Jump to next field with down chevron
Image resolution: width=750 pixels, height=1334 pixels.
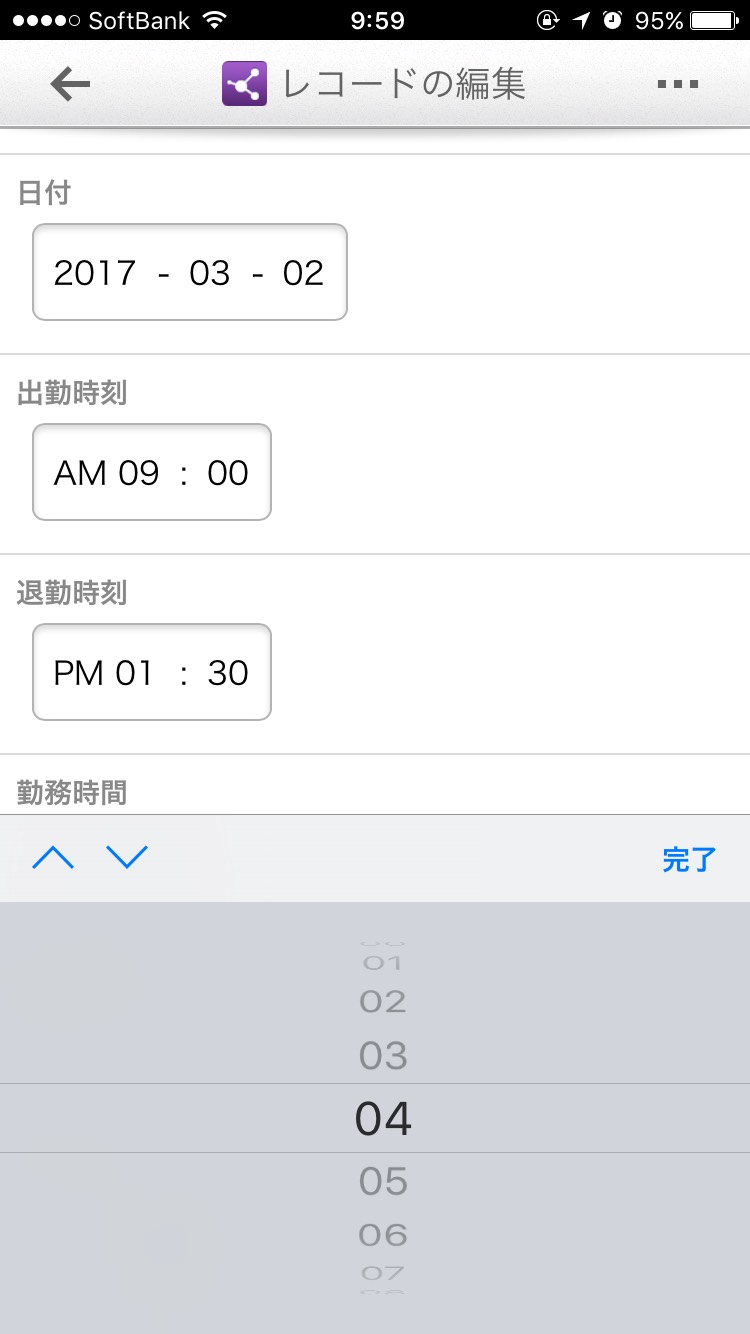click(127, 857)
